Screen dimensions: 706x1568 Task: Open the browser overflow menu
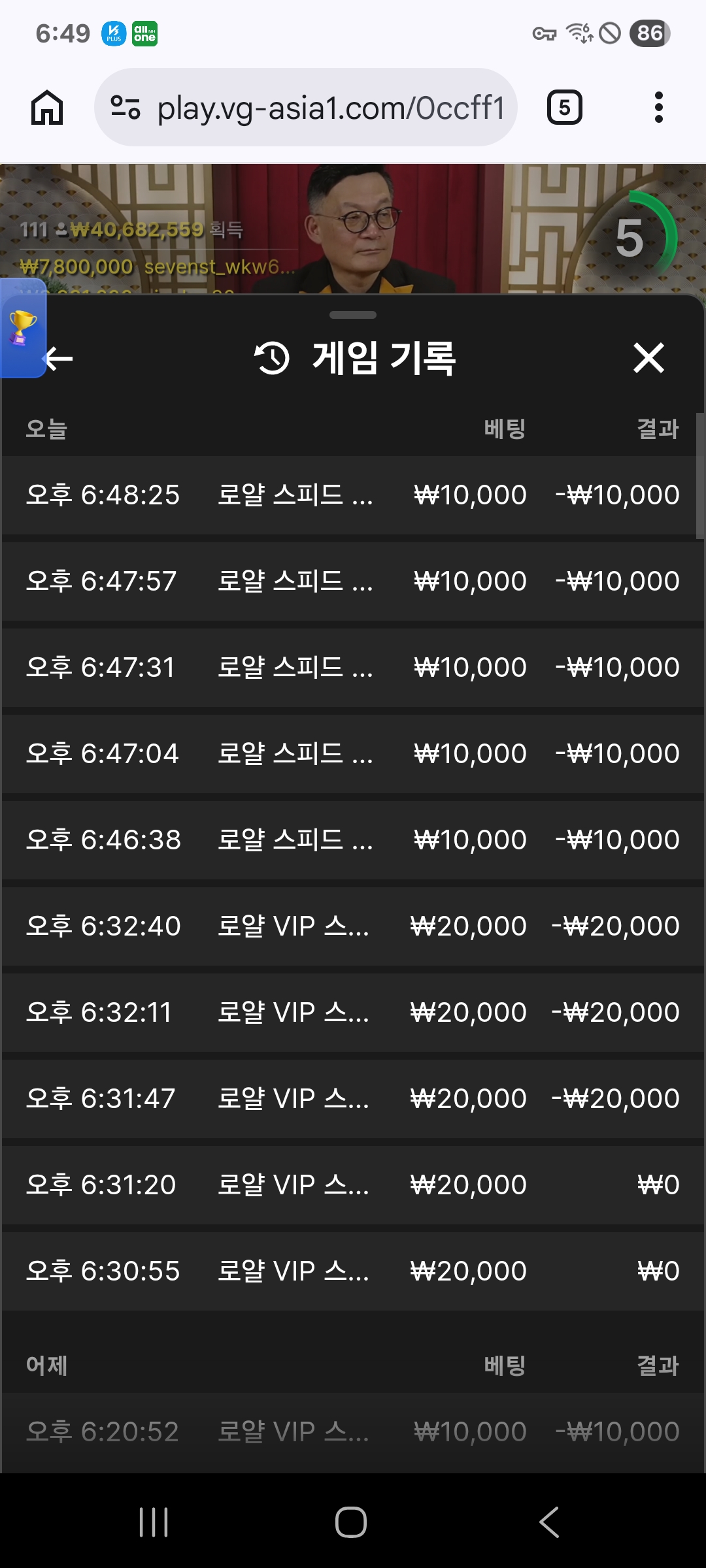658,108
